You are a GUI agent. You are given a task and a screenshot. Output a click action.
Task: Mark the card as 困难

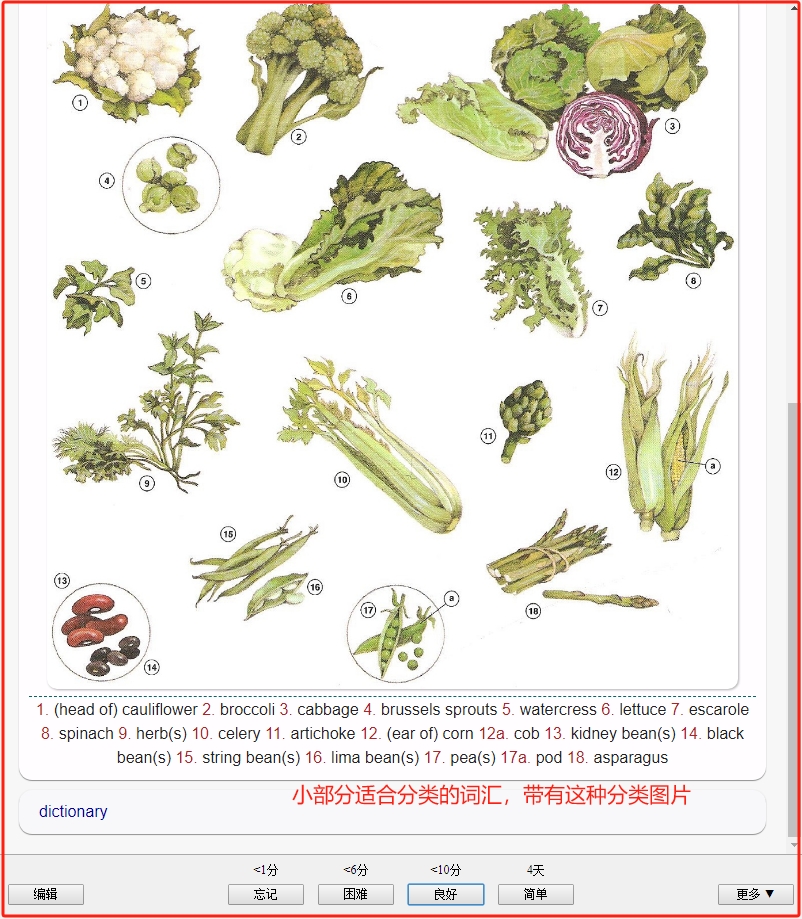pyautogui.click(x=355, y=894)
